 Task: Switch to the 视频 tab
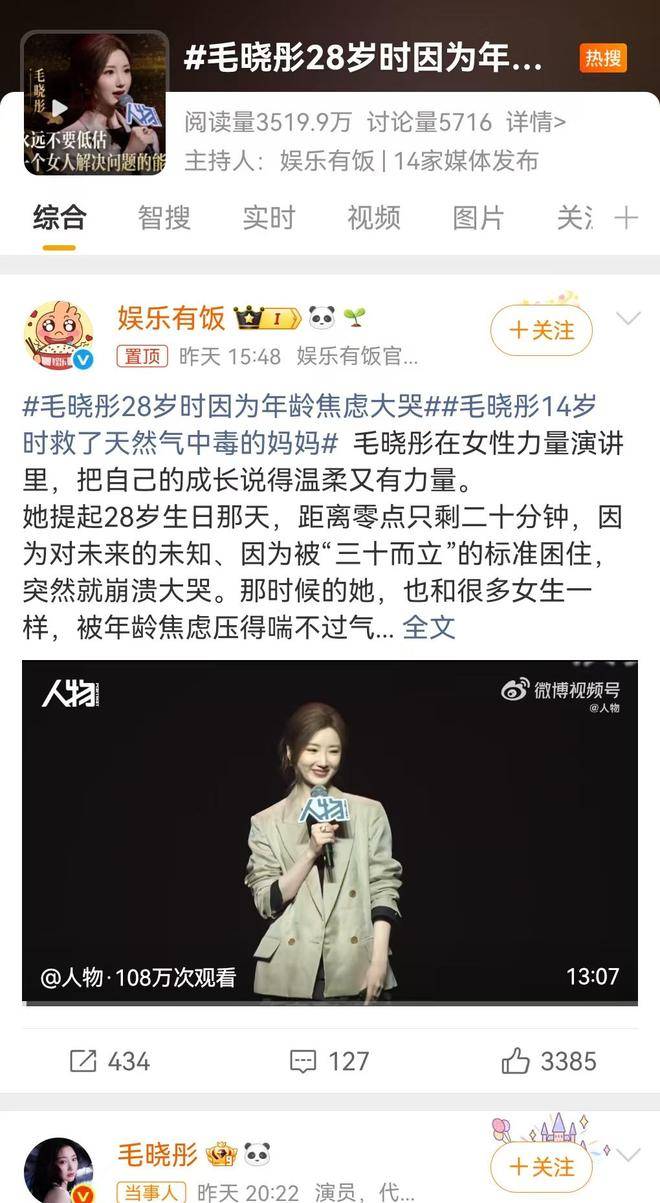(373, 217)
